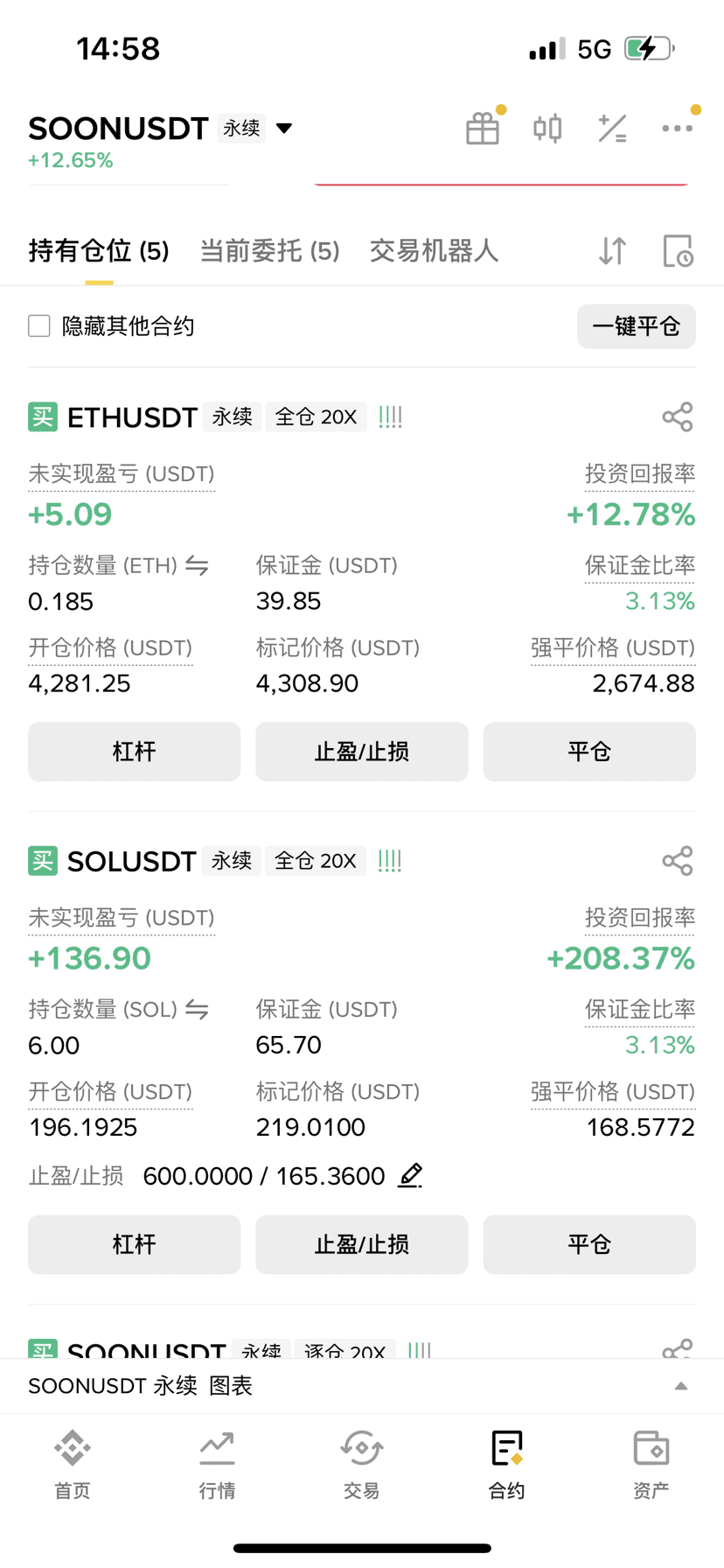Tap the 一键平仓 button
This screenshot has width=724, height=1568.
click(x=637, y=326)
